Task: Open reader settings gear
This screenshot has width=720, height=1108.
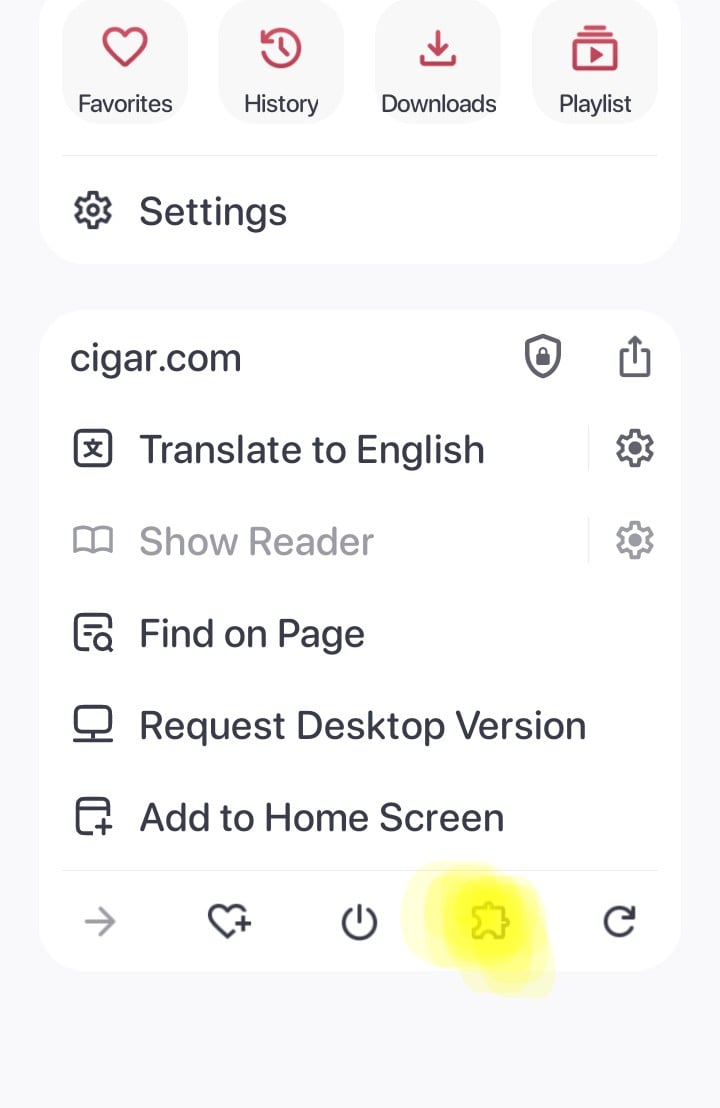Action: point(634,541)
